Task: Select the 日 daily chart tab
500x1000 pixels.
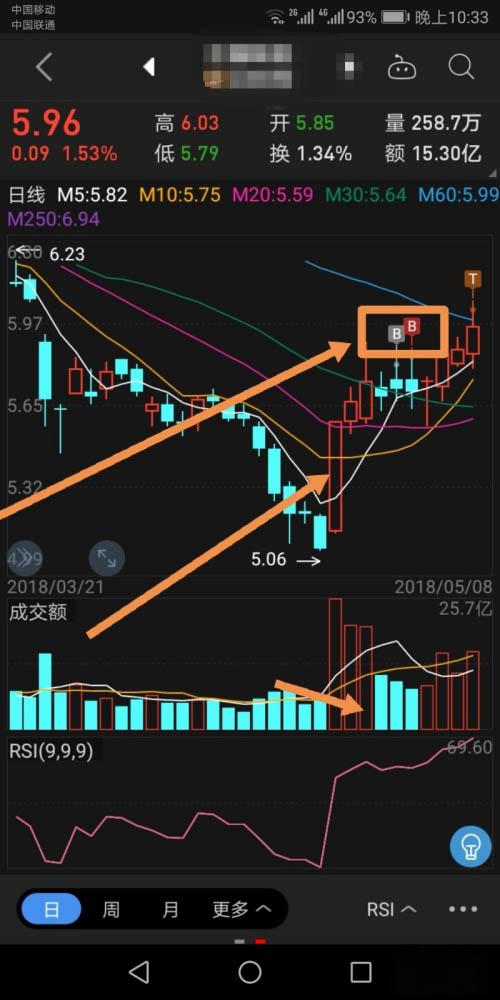Action: click(x=51, y=909)
